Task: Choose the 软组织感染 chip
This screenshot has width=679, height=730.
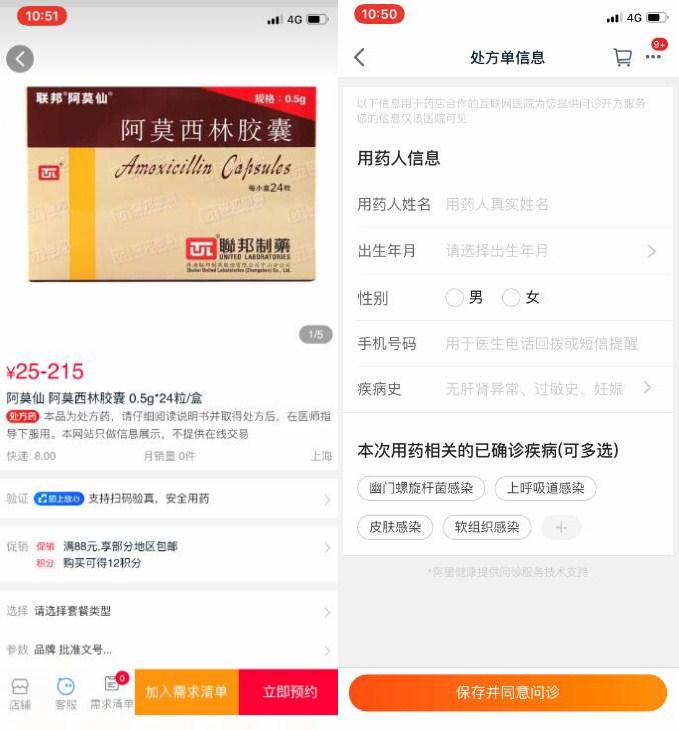Action: (487, 527)
